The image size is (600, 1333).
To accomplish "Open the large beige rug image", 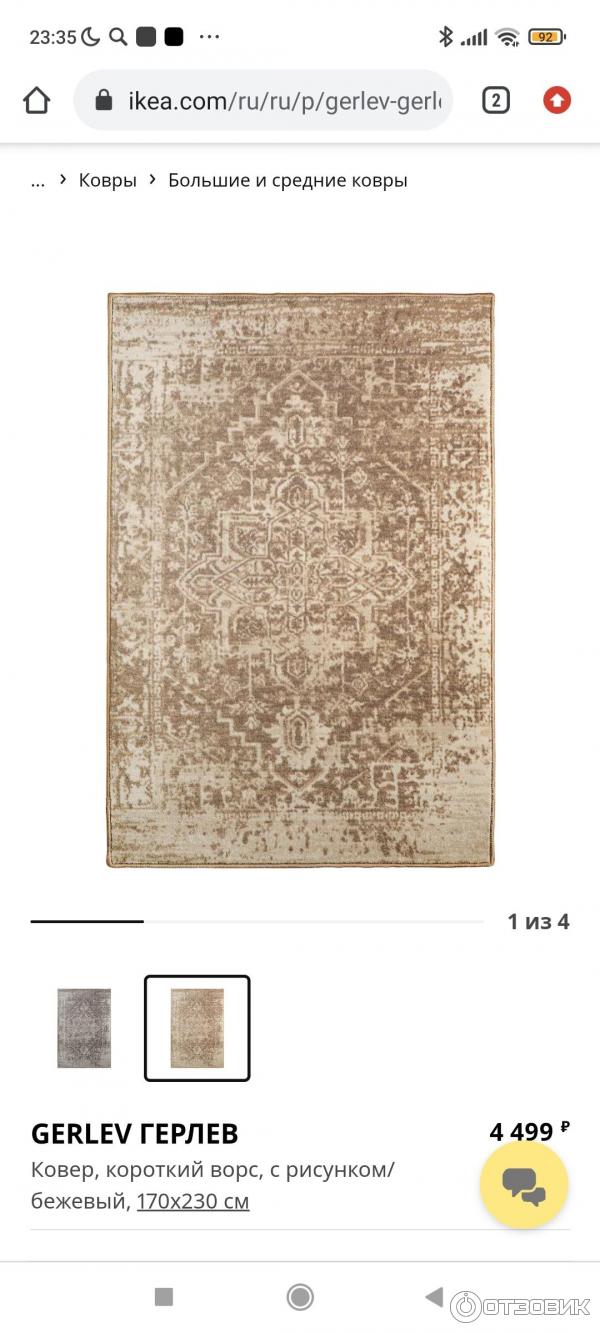I will (300, 580).
